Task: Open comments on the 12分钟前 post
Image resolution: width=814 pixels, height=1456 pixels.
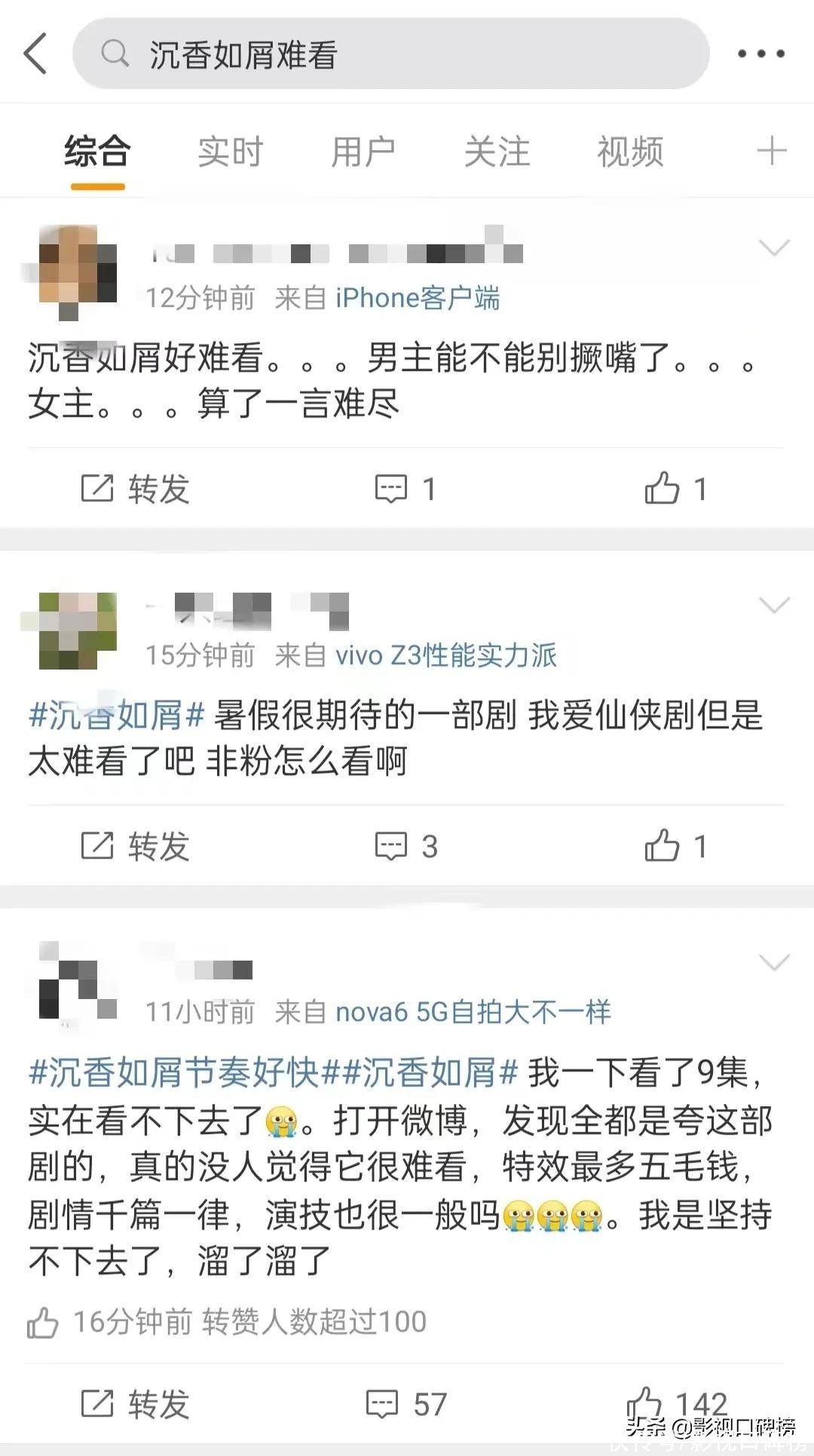Action: [405, 489]
